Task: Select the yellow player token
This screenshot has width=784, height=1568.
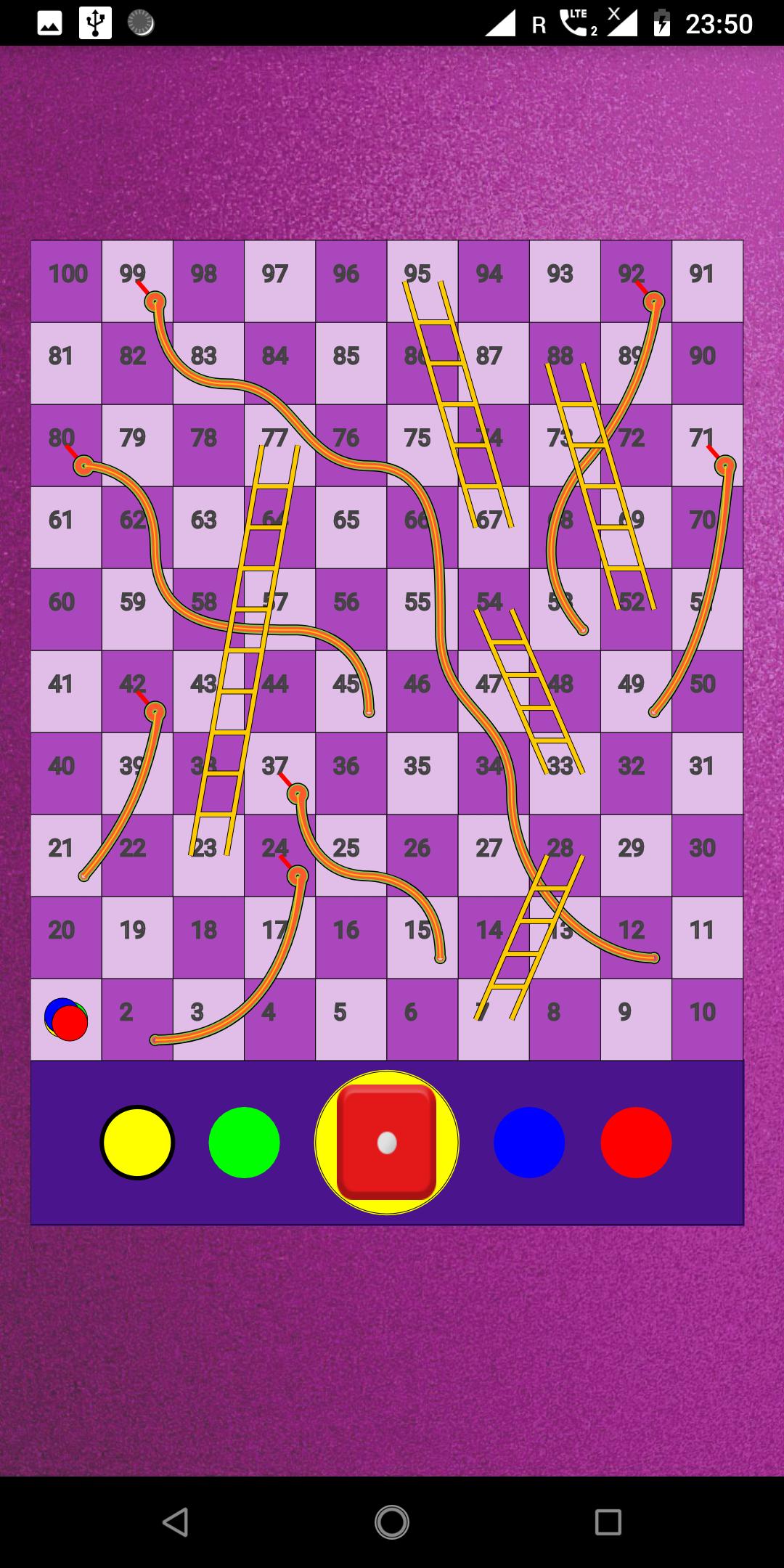Action: coord(138,1141)
